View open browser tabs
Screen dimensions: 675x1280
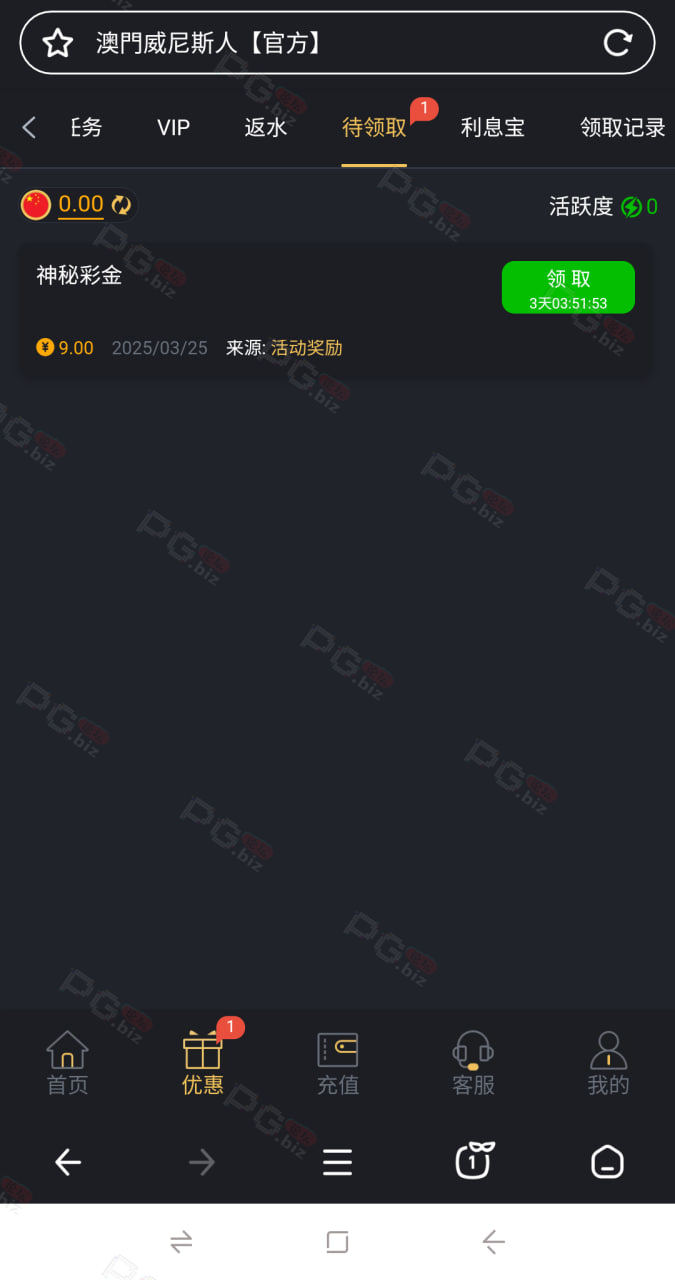click(474, 1160)
